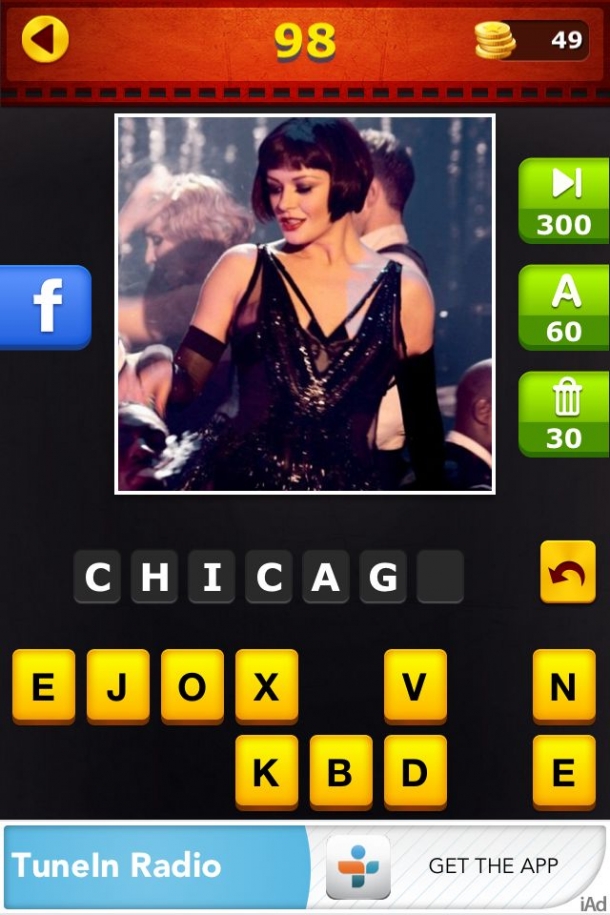
Task: Share the puzzle on Facebook
Action: (46, 306)
